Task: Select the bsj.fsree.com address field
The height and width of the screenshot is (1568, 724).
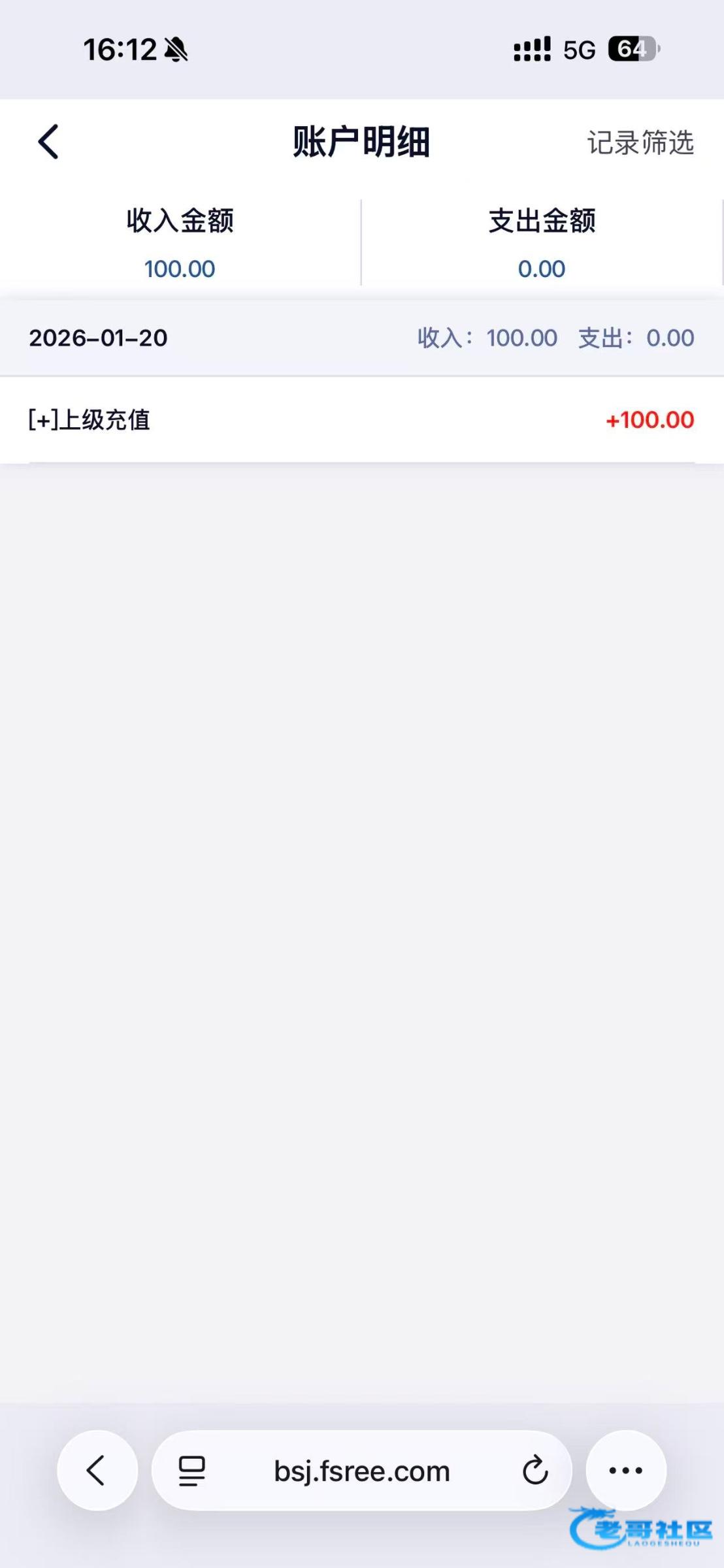Action: tap(361, 1471)
